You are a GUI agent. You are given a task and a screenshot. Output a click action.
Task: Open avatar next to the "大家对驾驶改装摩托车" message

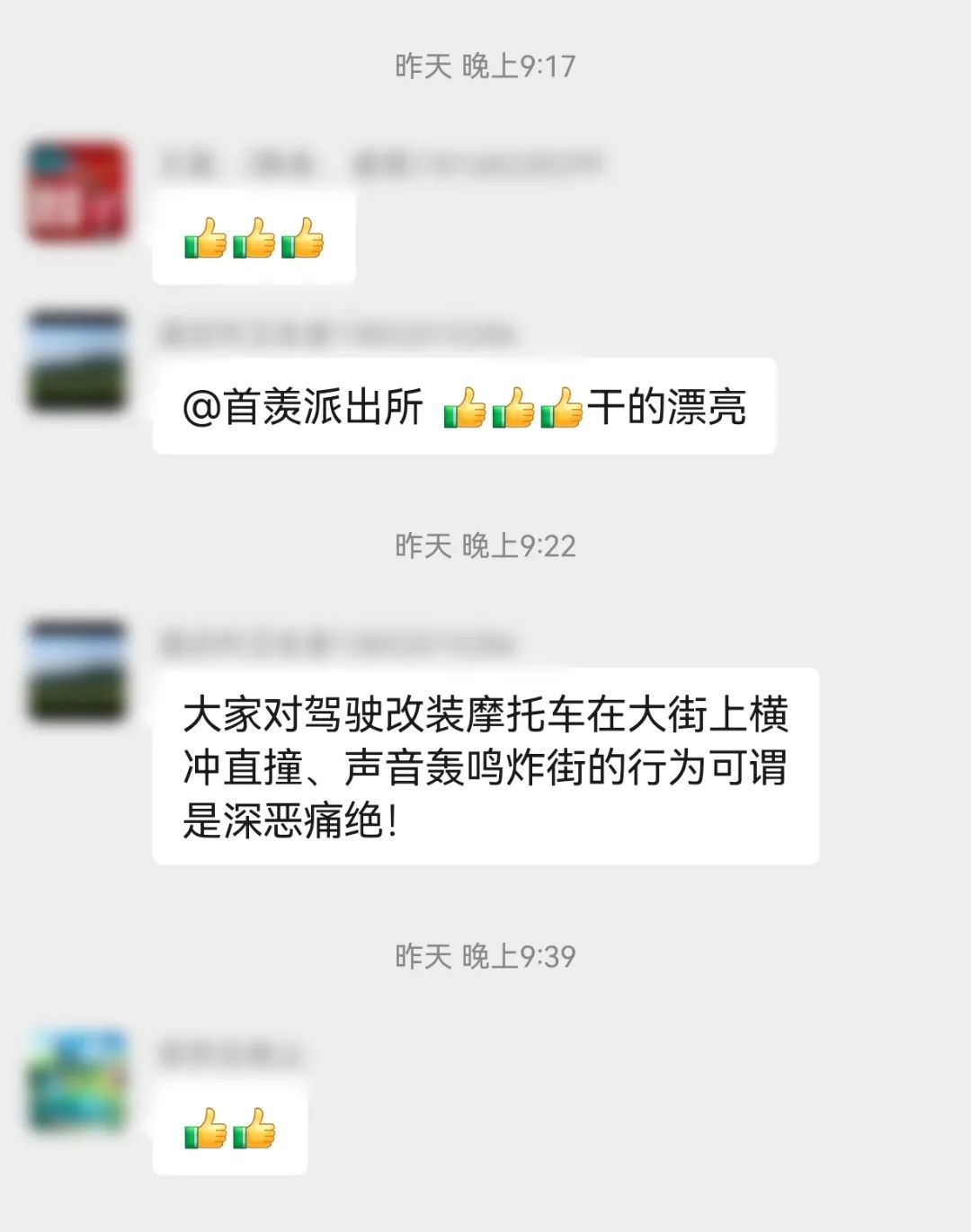click(x=76, y=670)
